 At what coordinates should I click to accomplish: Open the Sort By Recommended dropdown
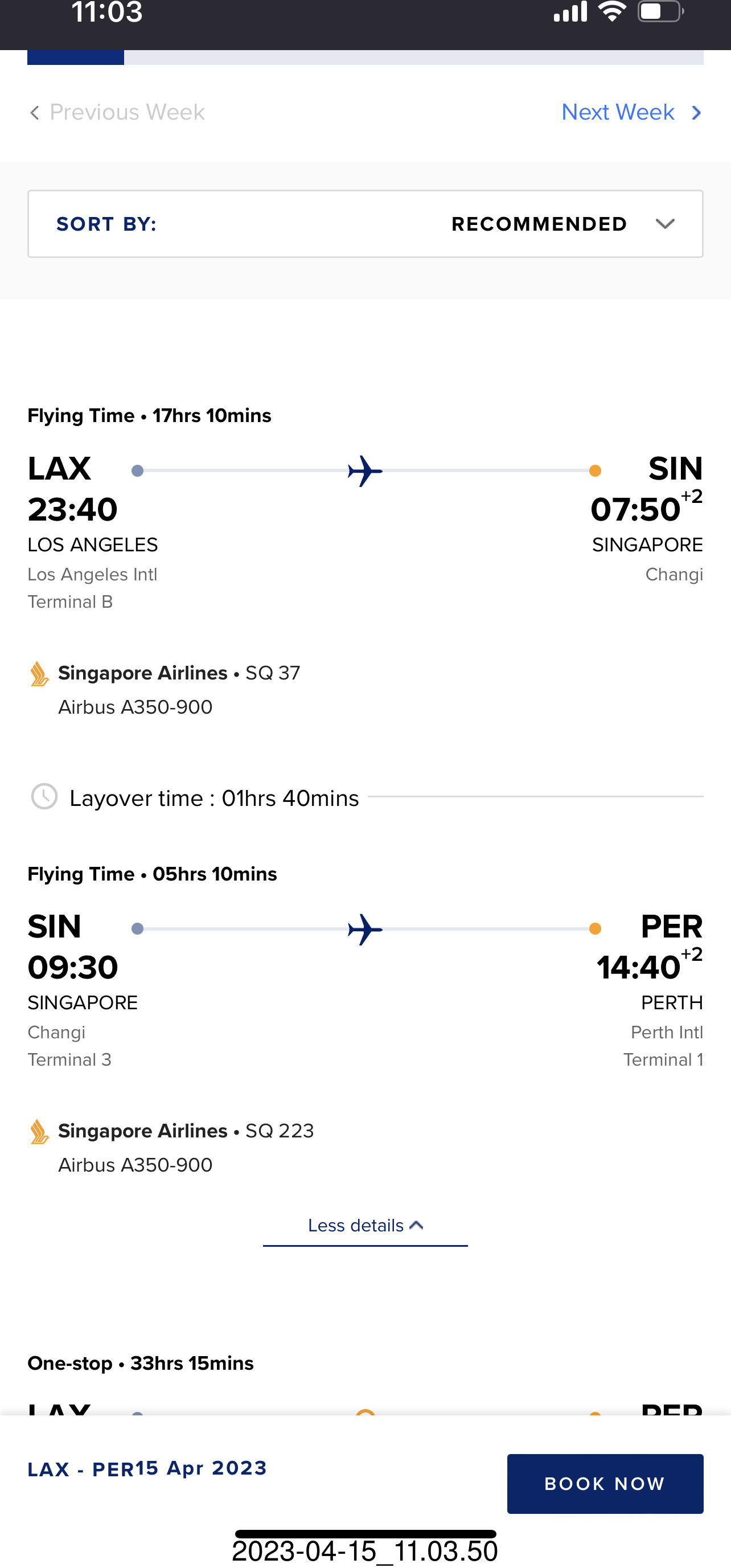click(x=365, y=224)
